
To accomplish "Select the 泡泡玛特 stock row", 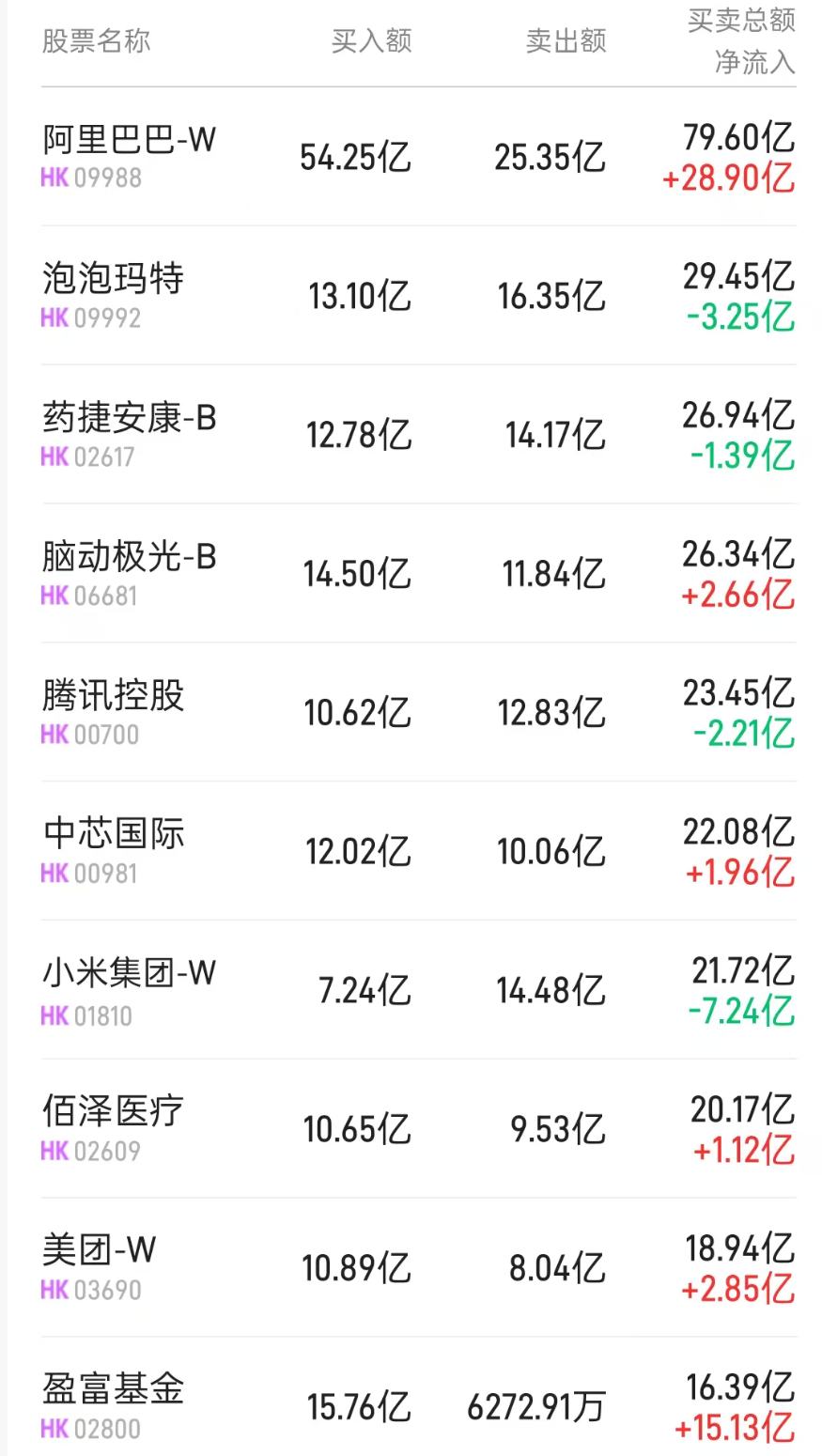I will pyautogui.click(x=113, y=279).
